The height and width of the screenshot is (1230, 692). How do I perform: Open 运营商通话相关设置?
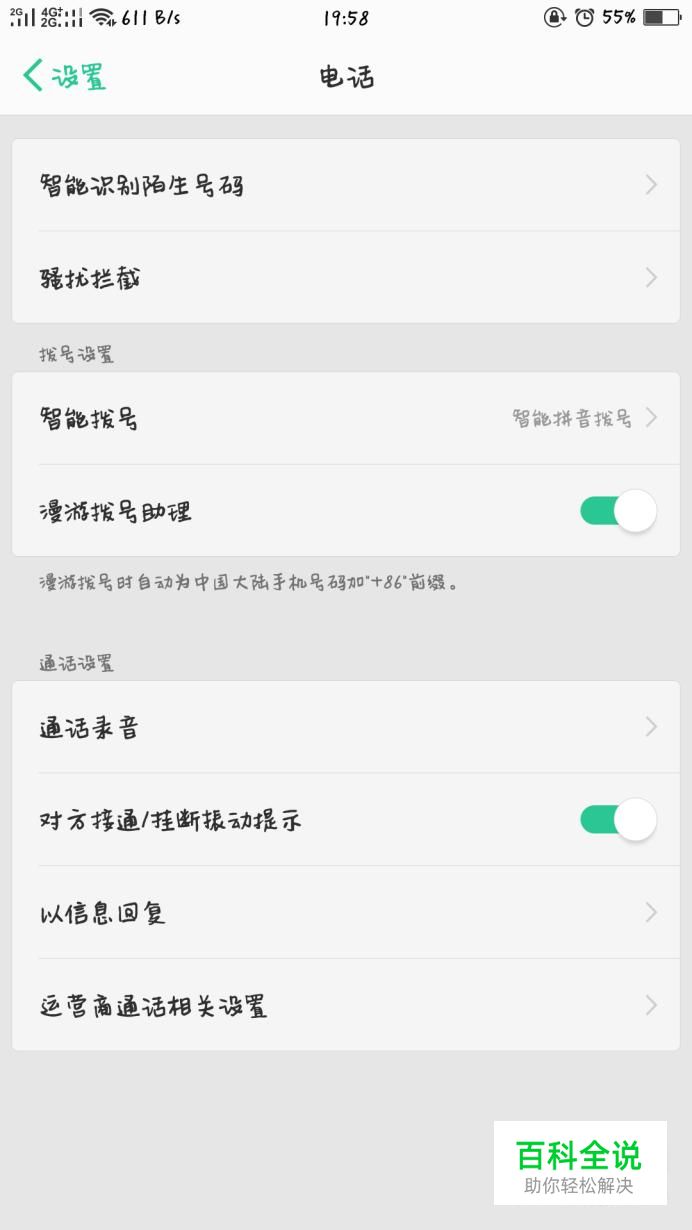click(345, 1005)
